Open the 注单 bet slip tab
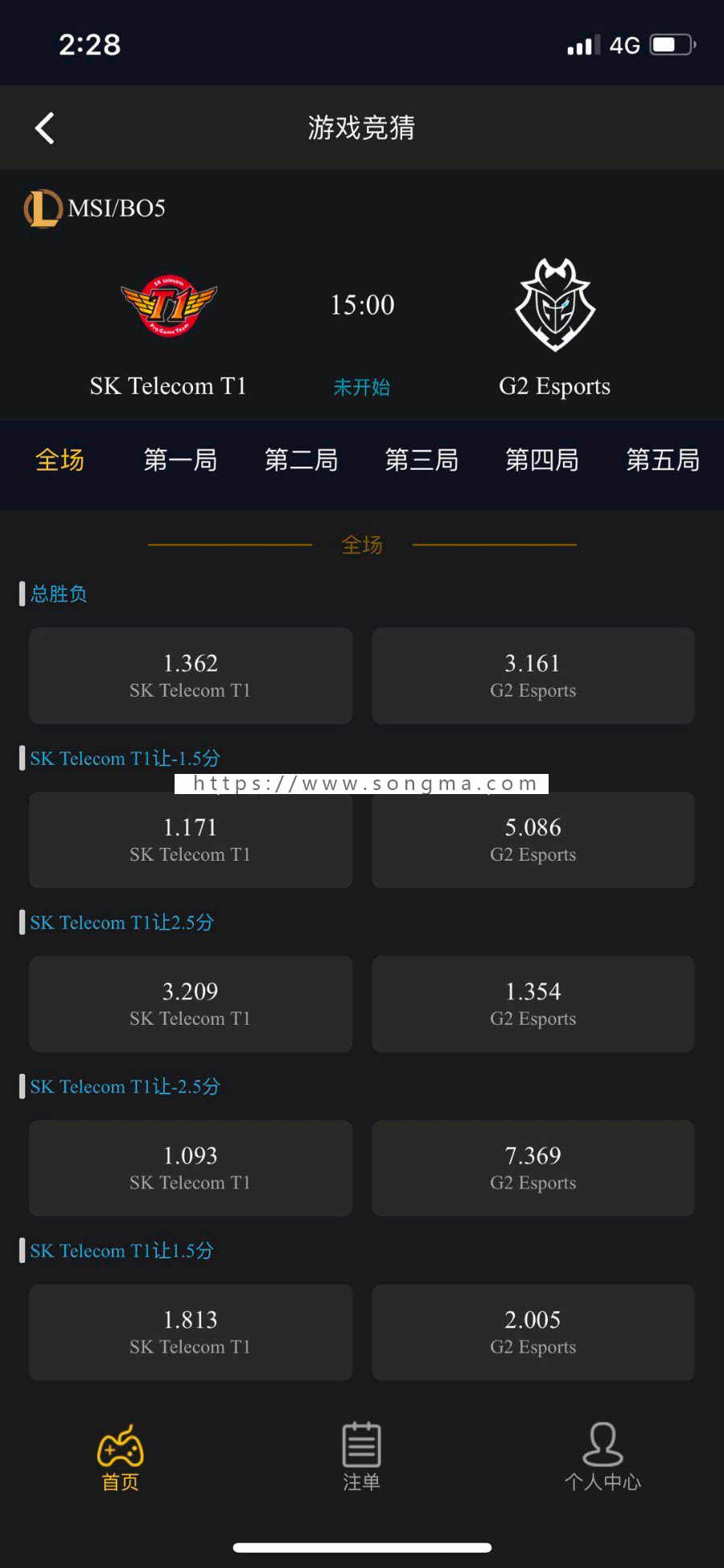Image resolution: width=724 pixels, height=1568 pixels. [x=361, y=1458]
